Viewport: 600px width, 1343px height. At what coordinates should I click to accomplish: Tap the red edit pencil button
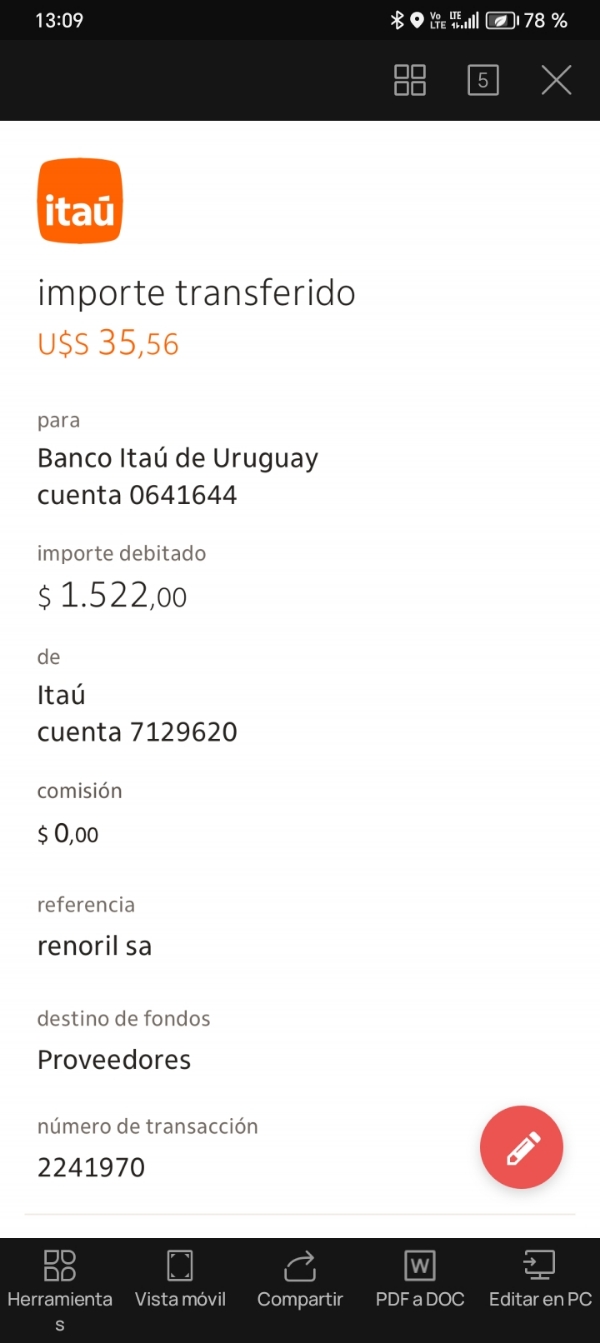pos(521,1149)
